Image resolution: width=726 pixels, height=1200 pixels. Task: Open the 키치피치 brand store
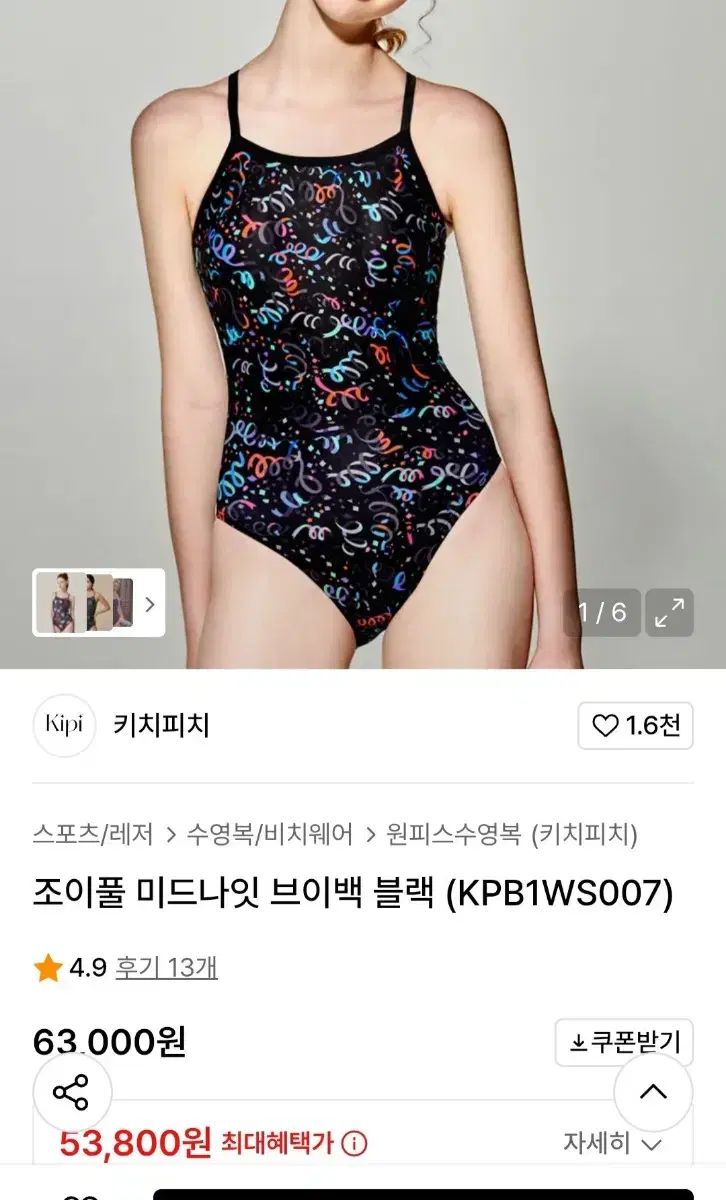coord(159,725)
